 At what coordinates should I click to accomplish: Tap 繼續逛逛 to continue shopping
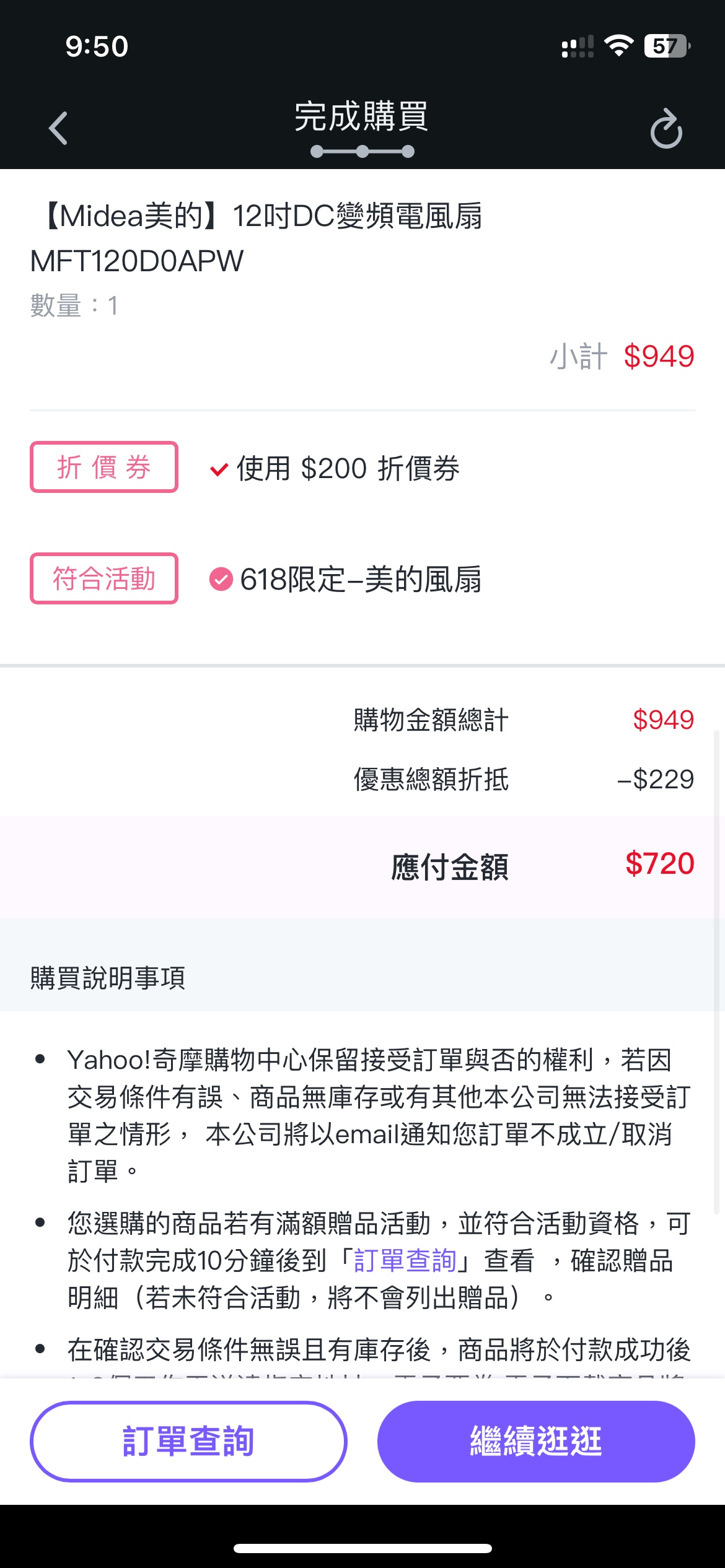click(x=536, y=1441)
